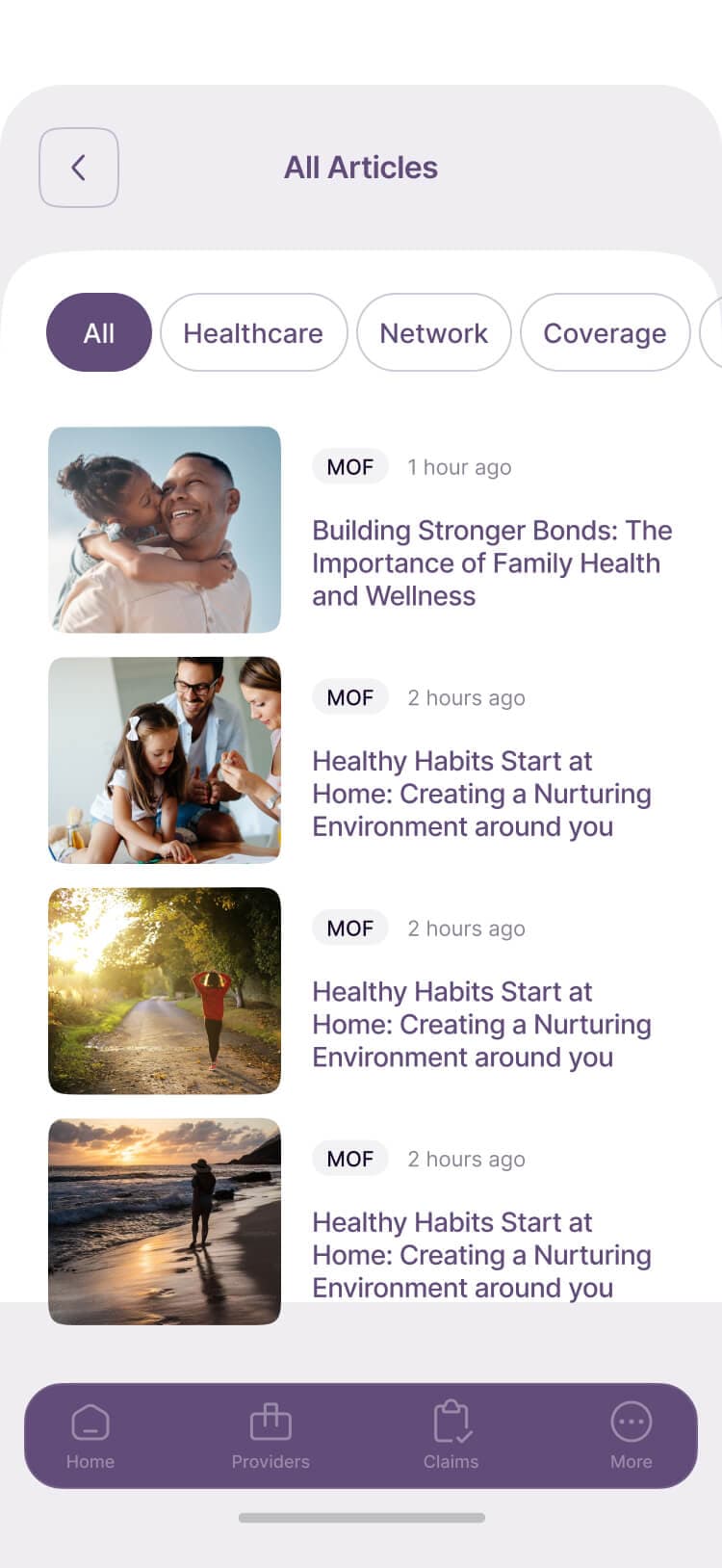Filter articles by Healthcare
The image size is (722, 1568).
pos(253,332)
